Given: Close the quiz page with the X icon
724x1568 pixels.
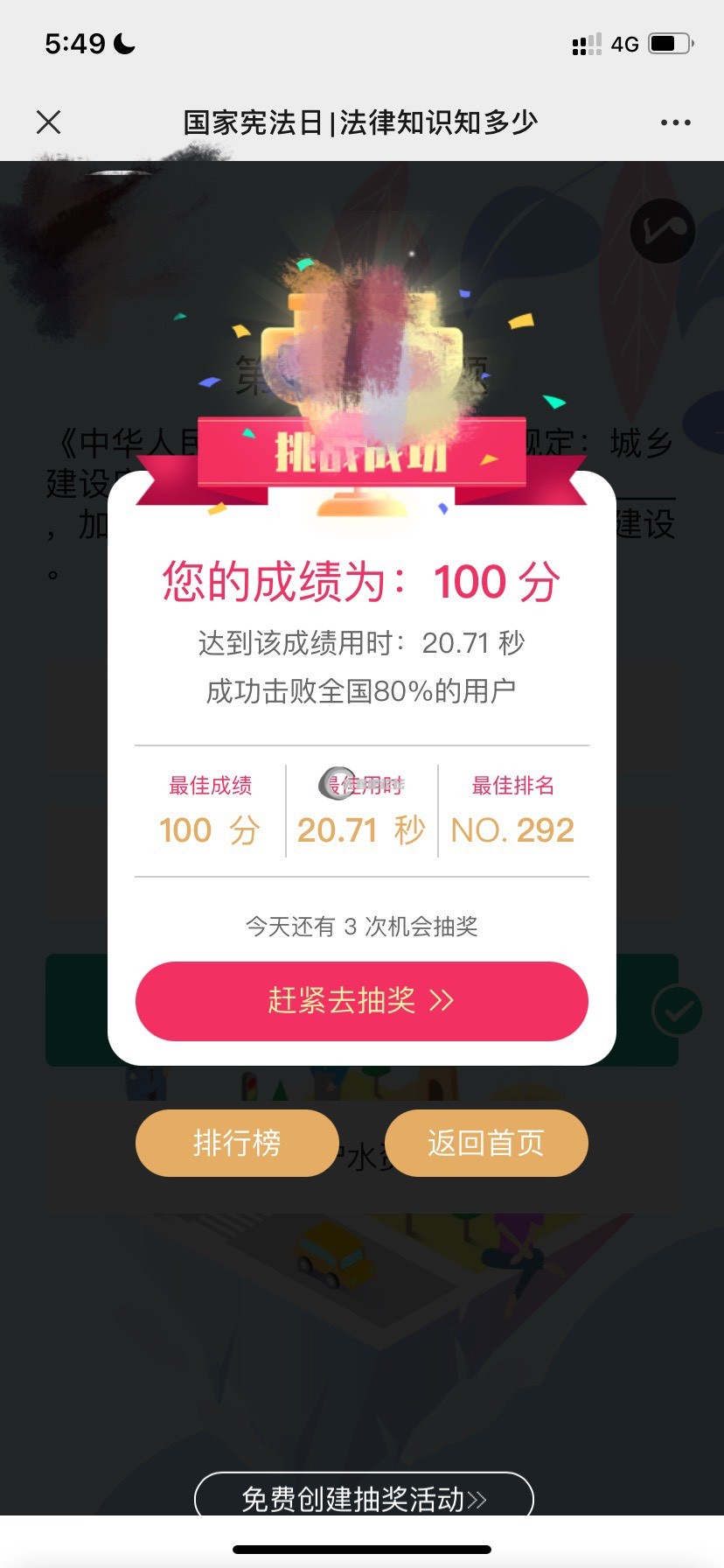Looking at the screenshot, I should 50,122.
